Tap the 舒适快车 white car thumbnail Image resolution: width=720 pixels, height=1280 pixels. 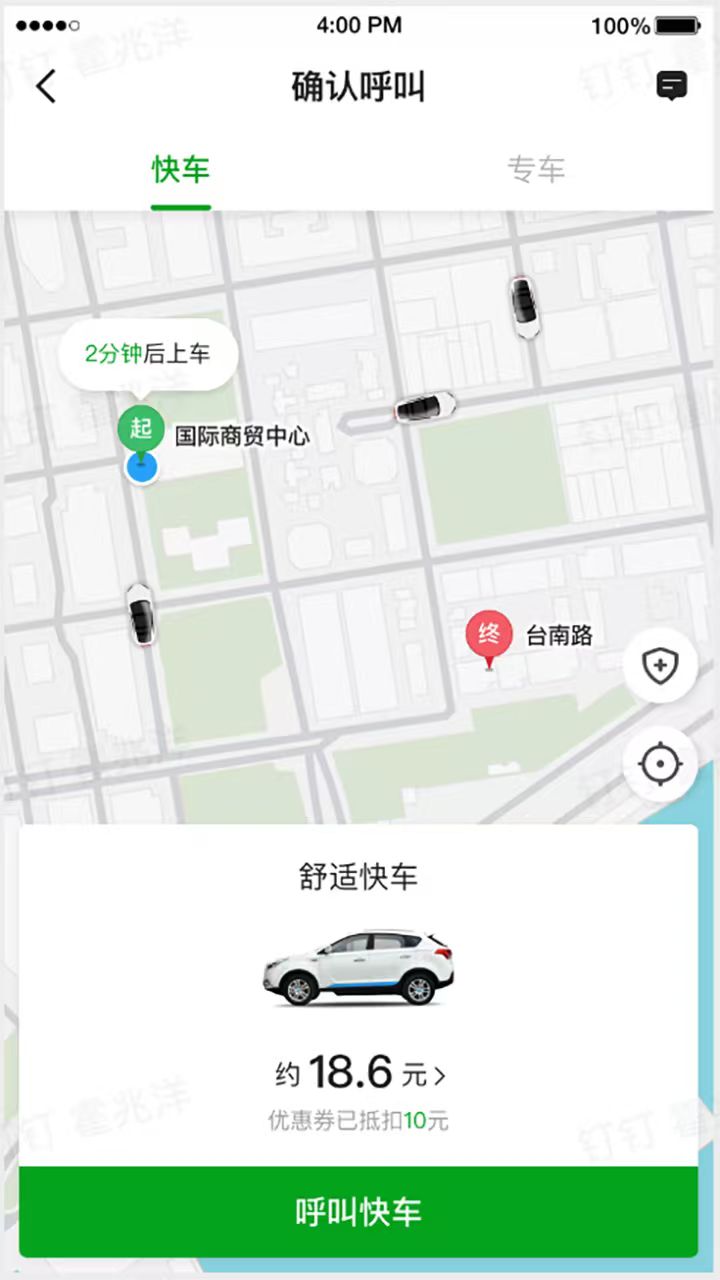360,965
